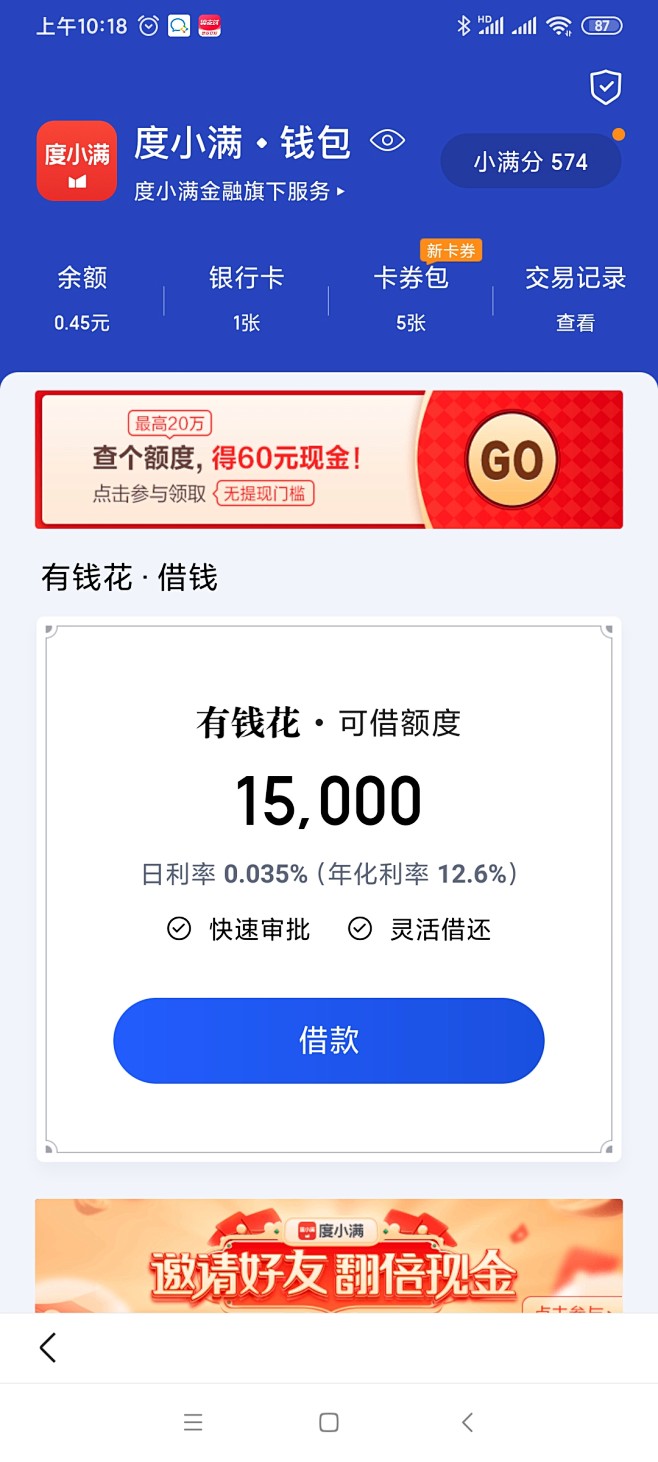
Task: Open the security shield icon
Action: tap(605, 88)
